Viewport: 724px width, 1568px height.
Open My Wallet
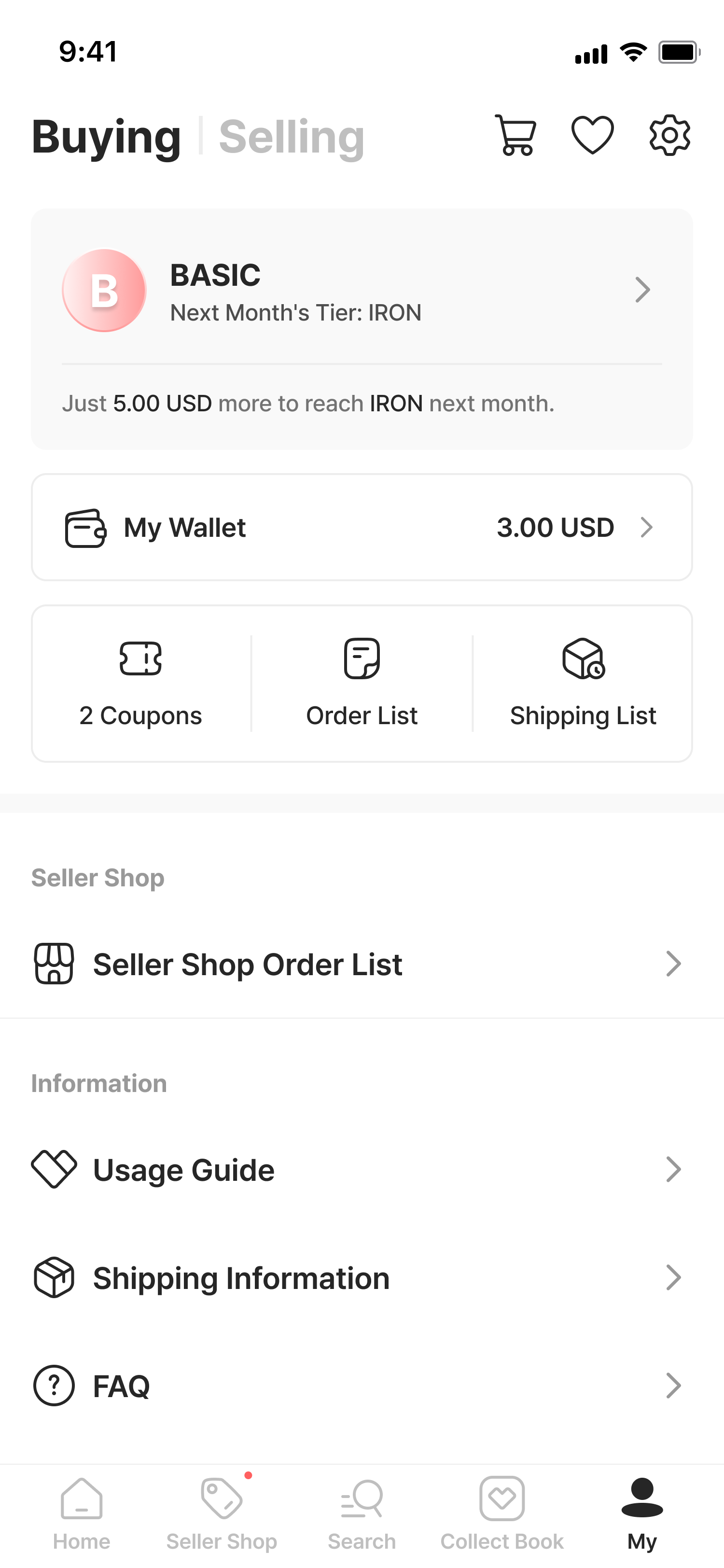tap(362, 527)
